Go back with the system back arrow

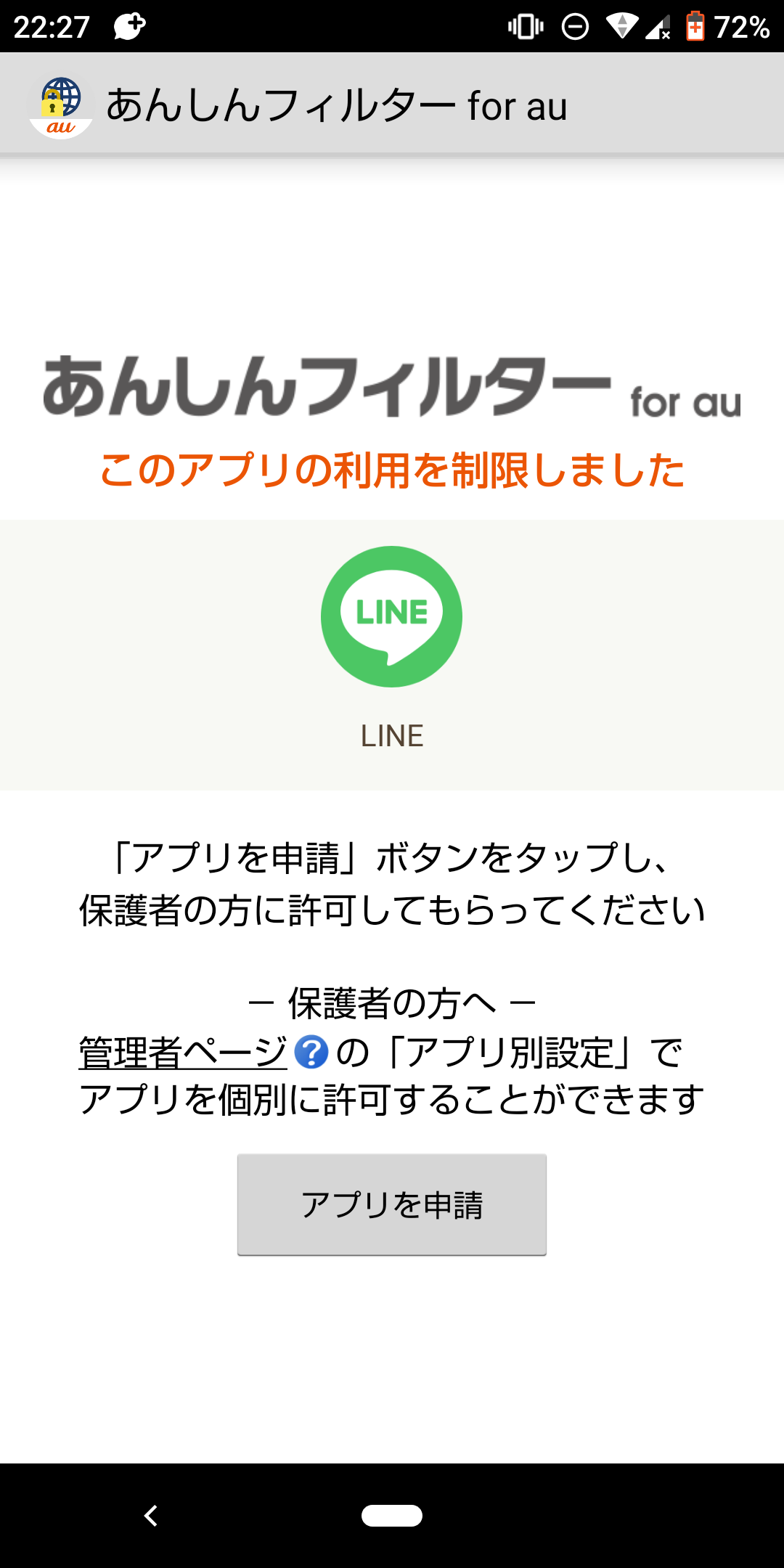[x=151, y=1516]
